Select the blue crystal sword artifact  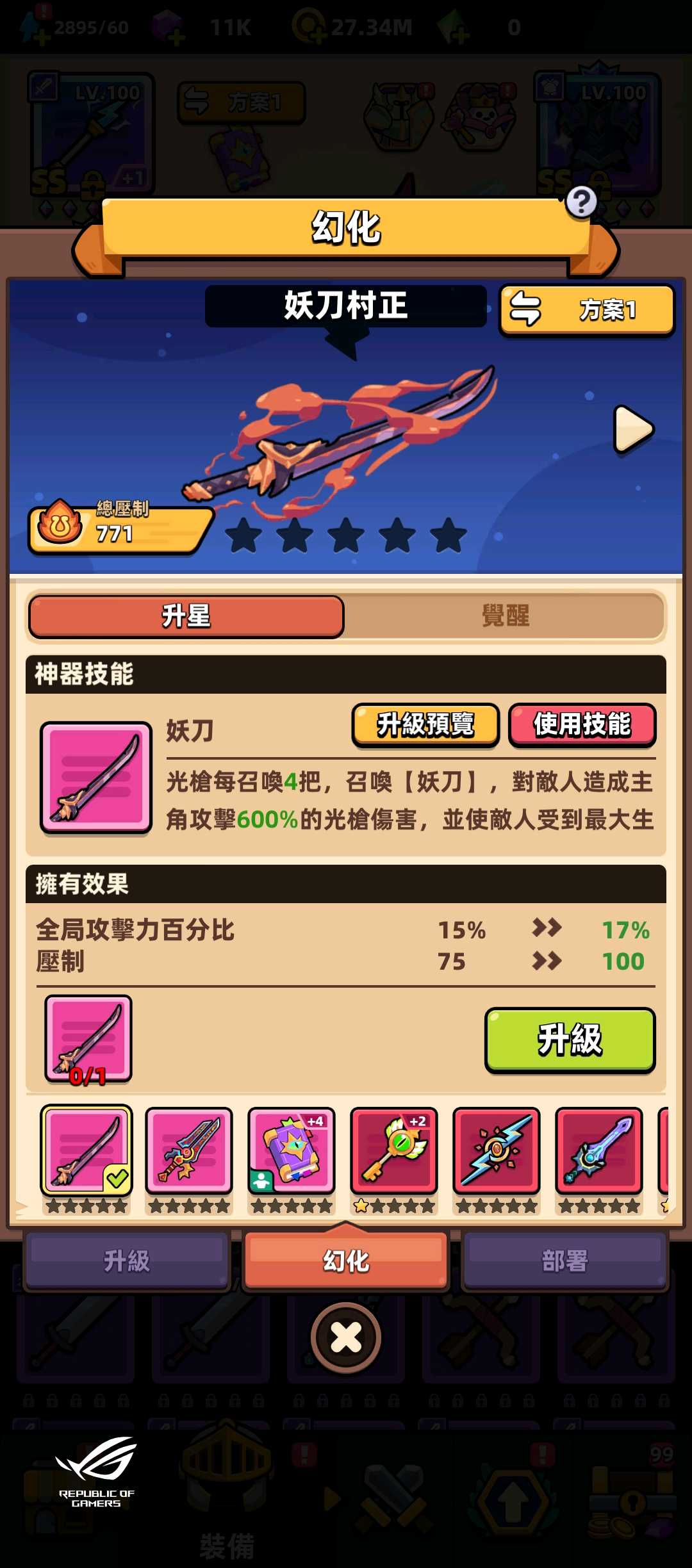pos(599,1150)
